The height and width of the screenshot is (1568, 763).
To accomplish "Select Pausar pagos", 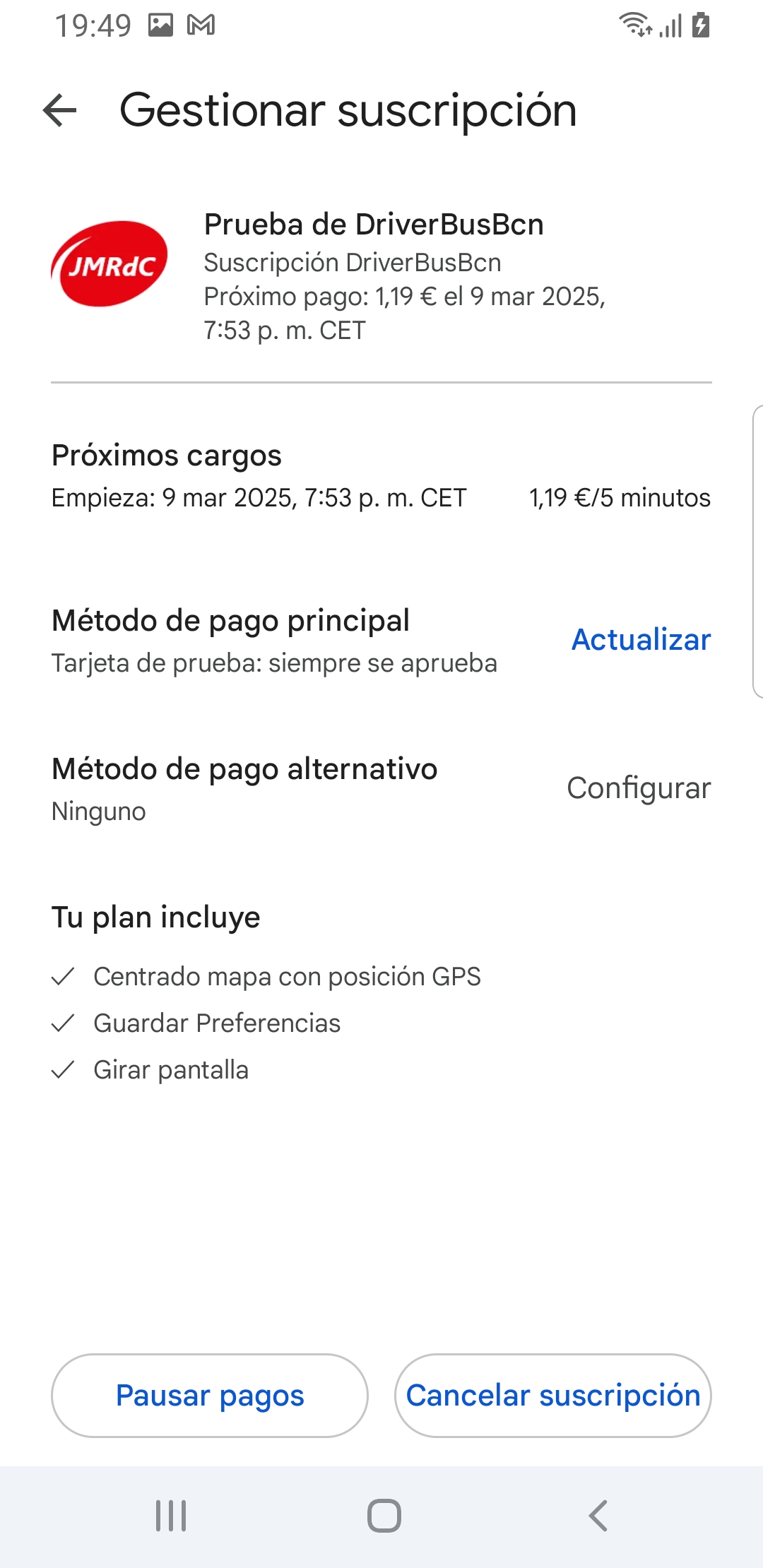I will [210, 1396].
